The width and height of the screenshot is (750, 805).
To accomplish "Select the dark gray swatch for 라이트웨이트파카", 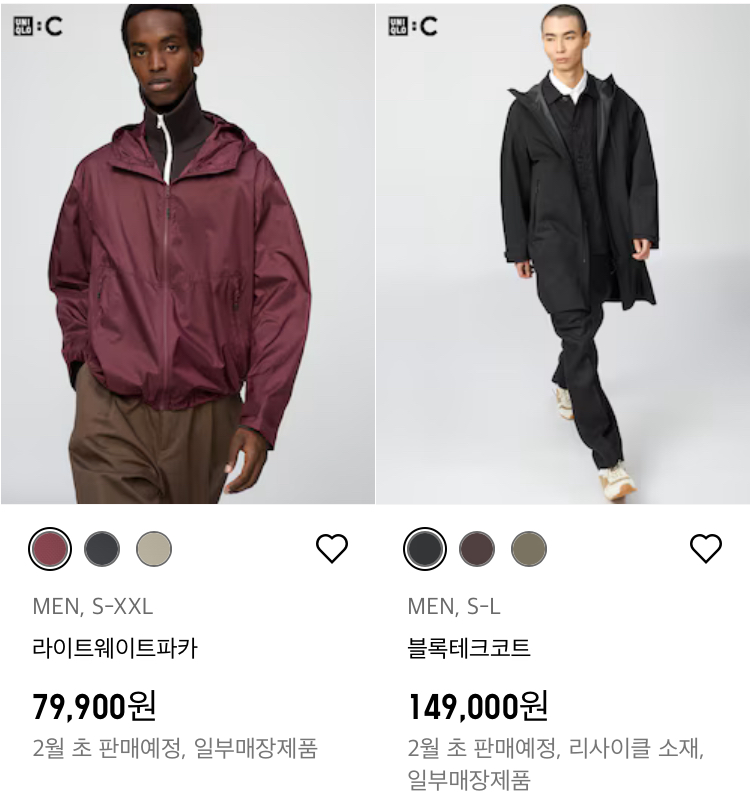I will (102, 549).
